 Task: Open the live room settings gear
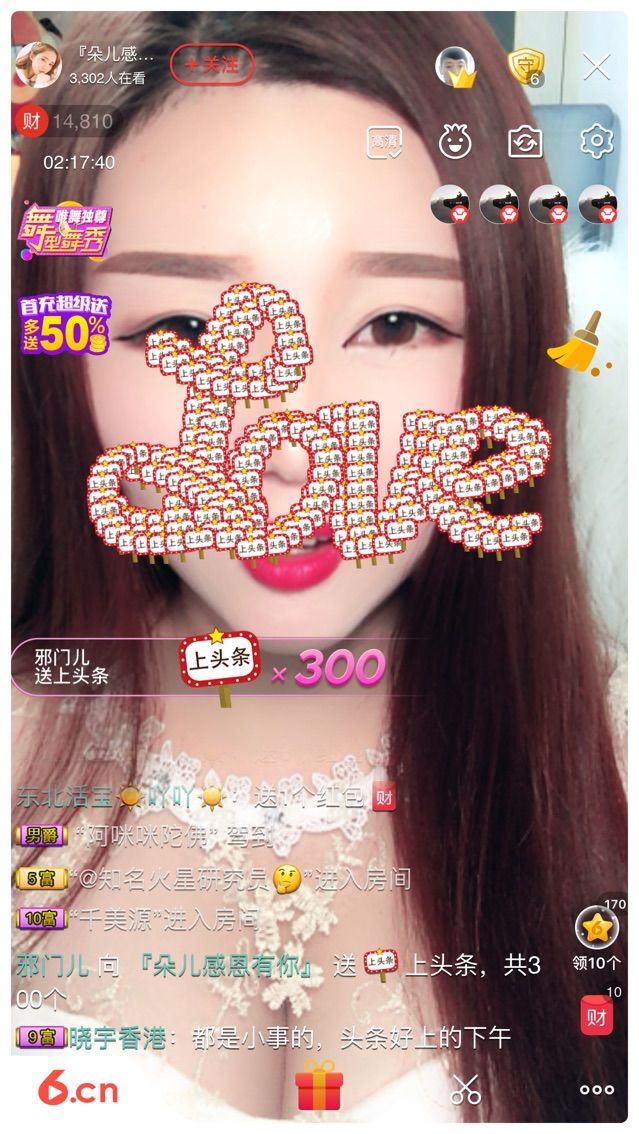(596, 141)
